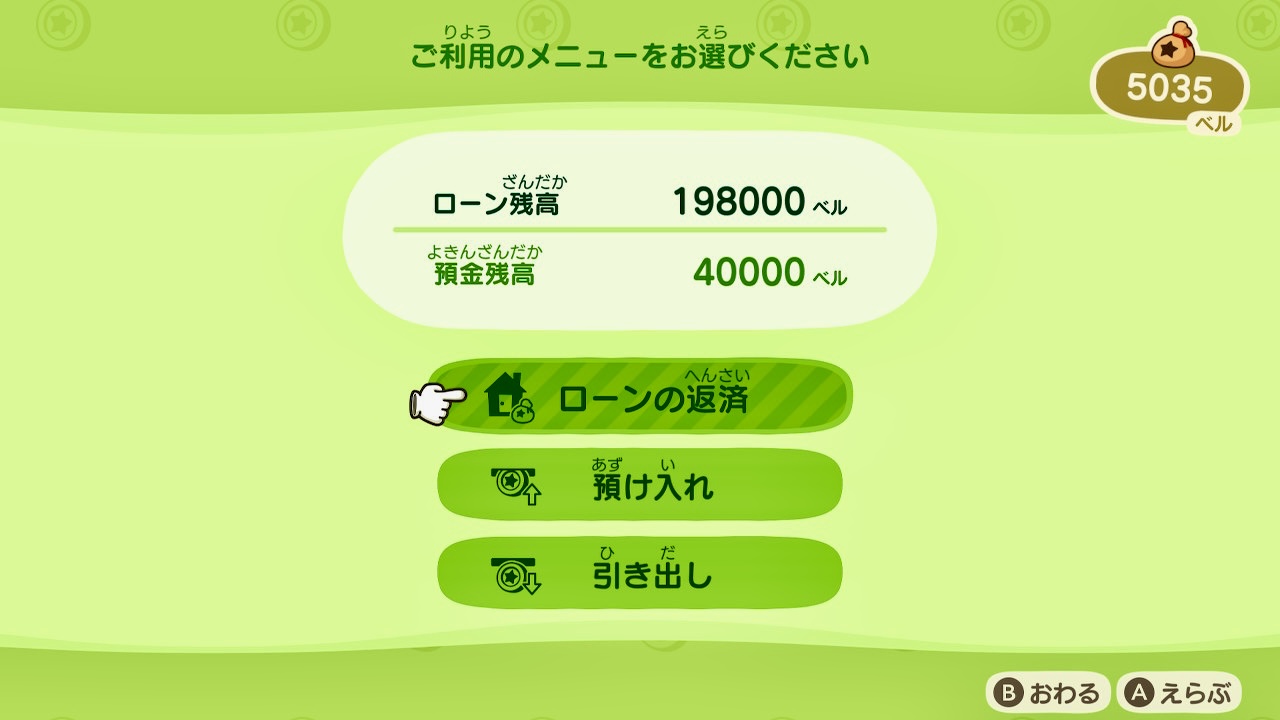The height and width of the screenshot is (720, 1280).
Task: Open 引き出し to withdraw Bells
Action: 640,573
